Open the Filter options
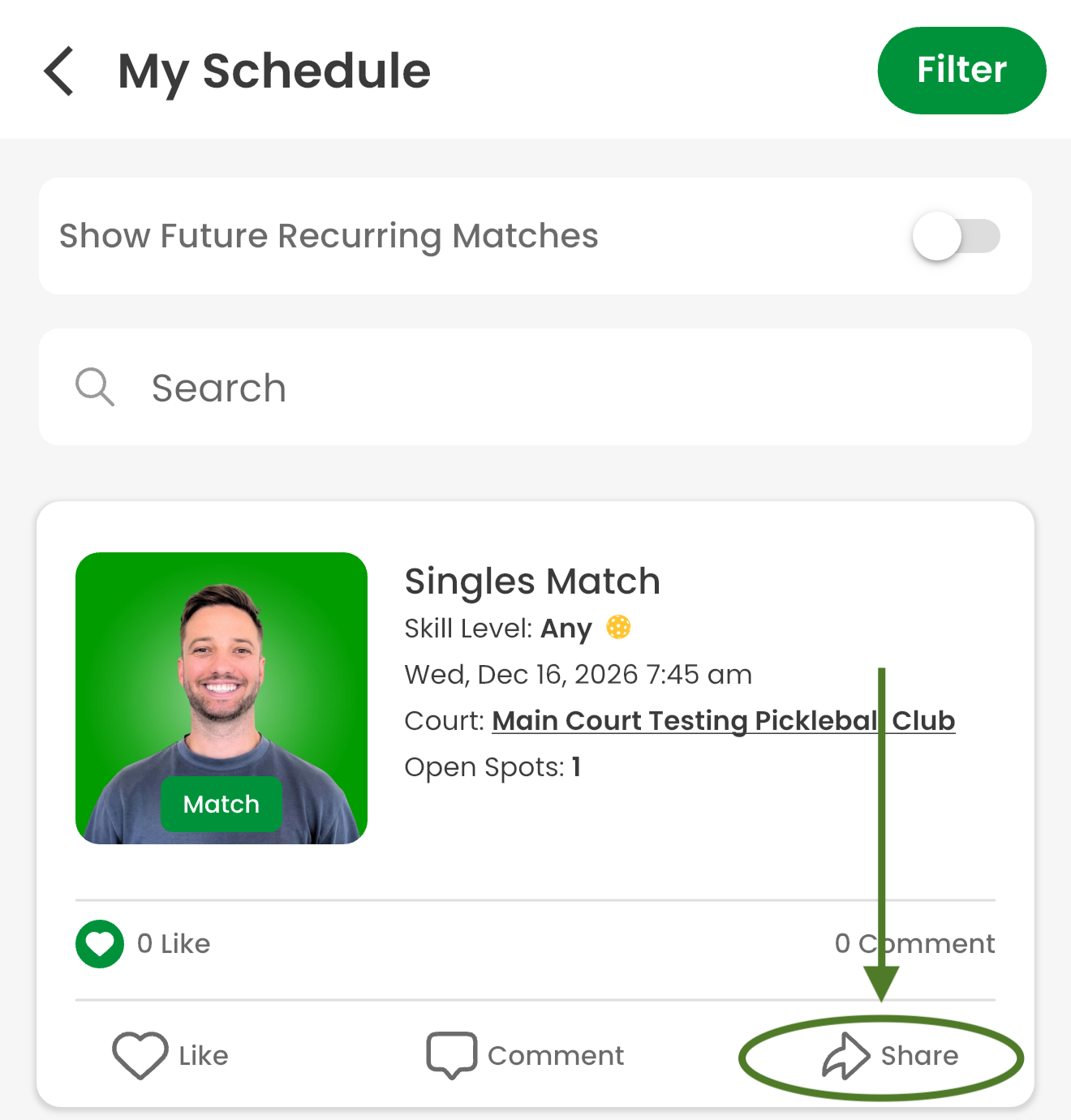 961,71
